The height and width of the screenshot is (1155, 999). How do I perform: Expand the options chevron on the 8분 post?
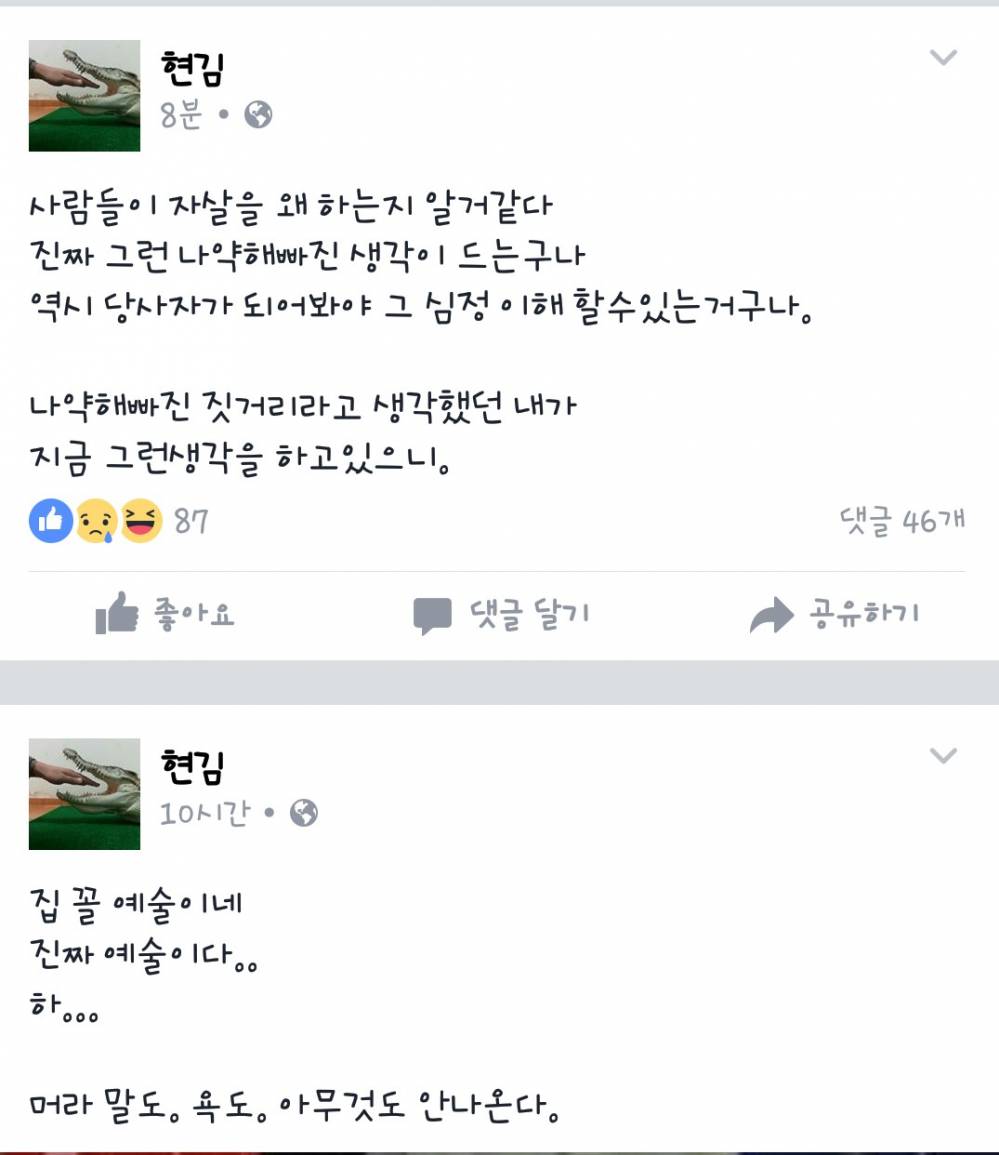point(943,58)
